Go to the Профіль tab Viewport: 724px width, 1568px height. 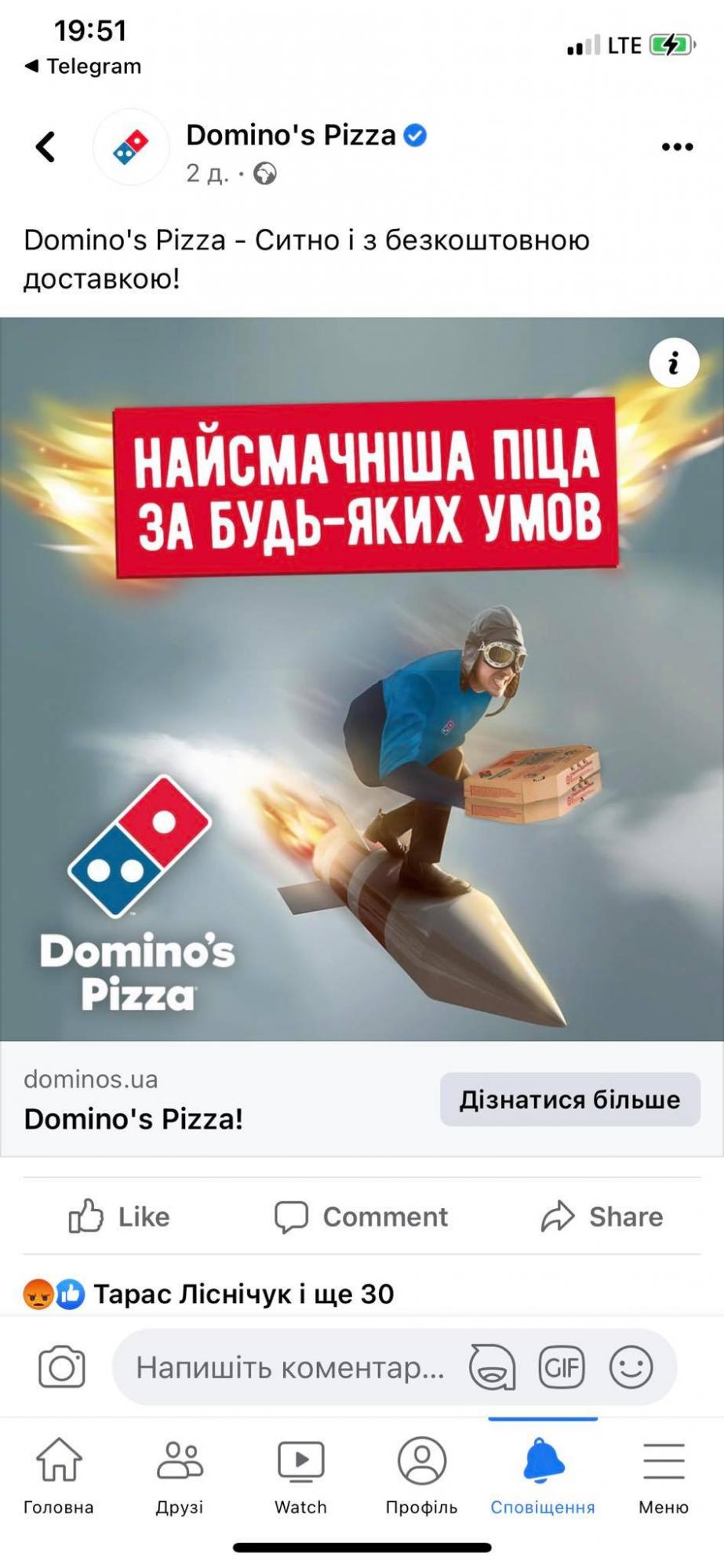pyautogui.click(x=421, y=1474)
